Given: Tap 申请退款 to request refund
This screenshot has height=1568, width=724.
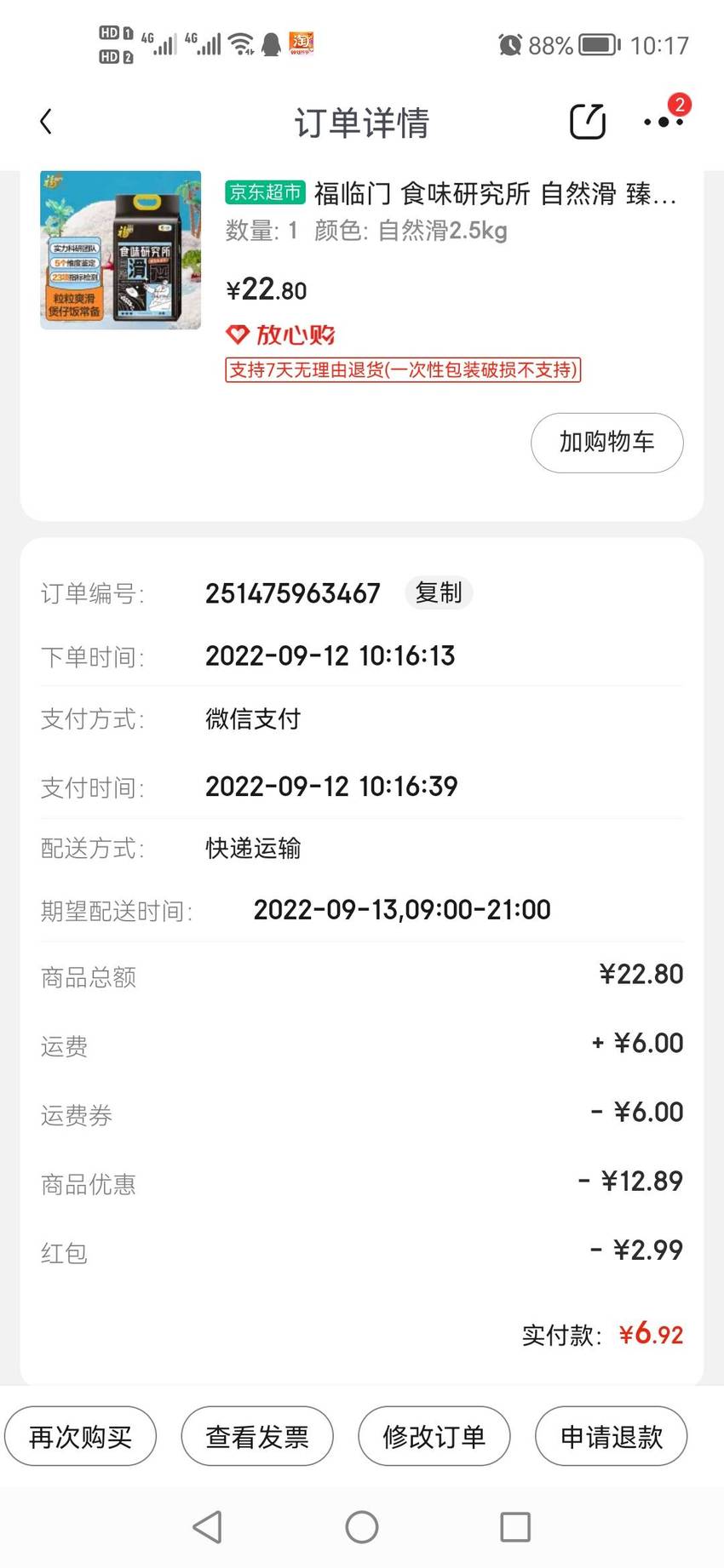Looking at the screenshot, I should coord(612,1436).
